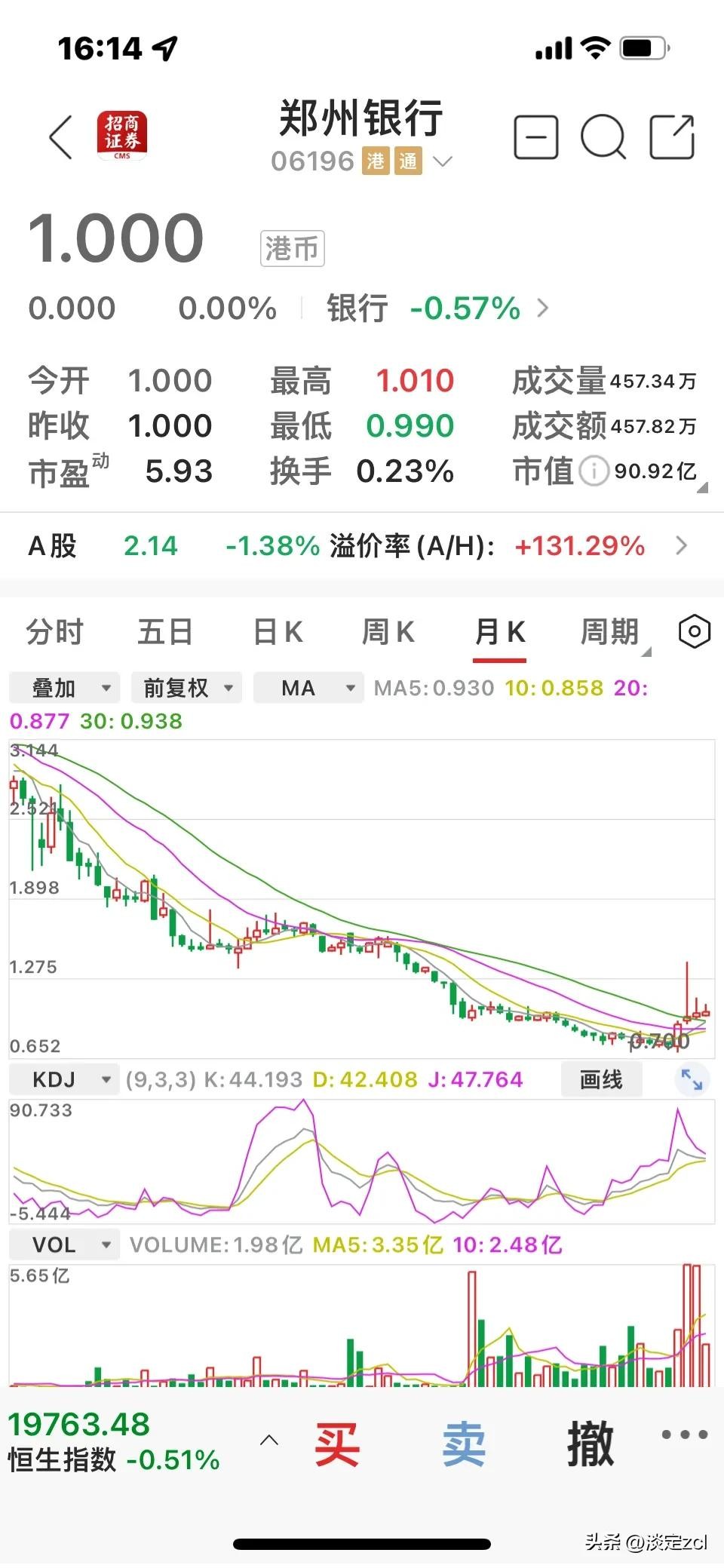Open the 叠加 overlay dropdown
The height and width of the screenshot is (1568, 724).
coord(65,688)
